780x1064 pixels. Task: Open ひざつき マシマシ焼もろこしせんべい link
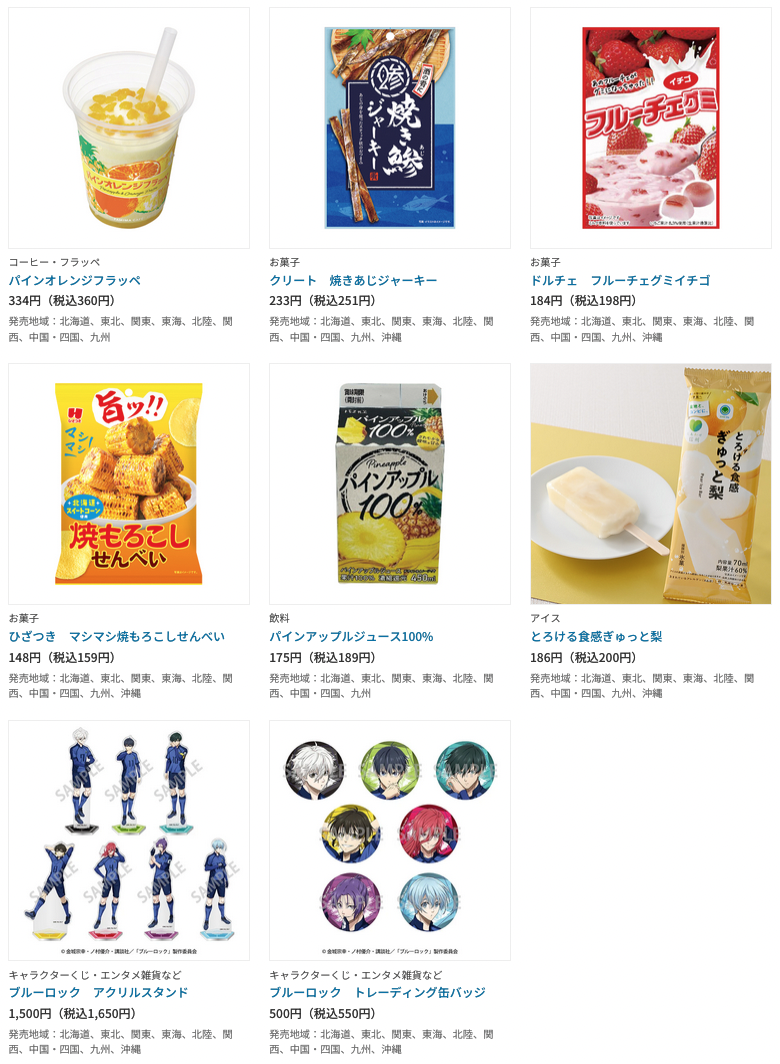point(117,636)
